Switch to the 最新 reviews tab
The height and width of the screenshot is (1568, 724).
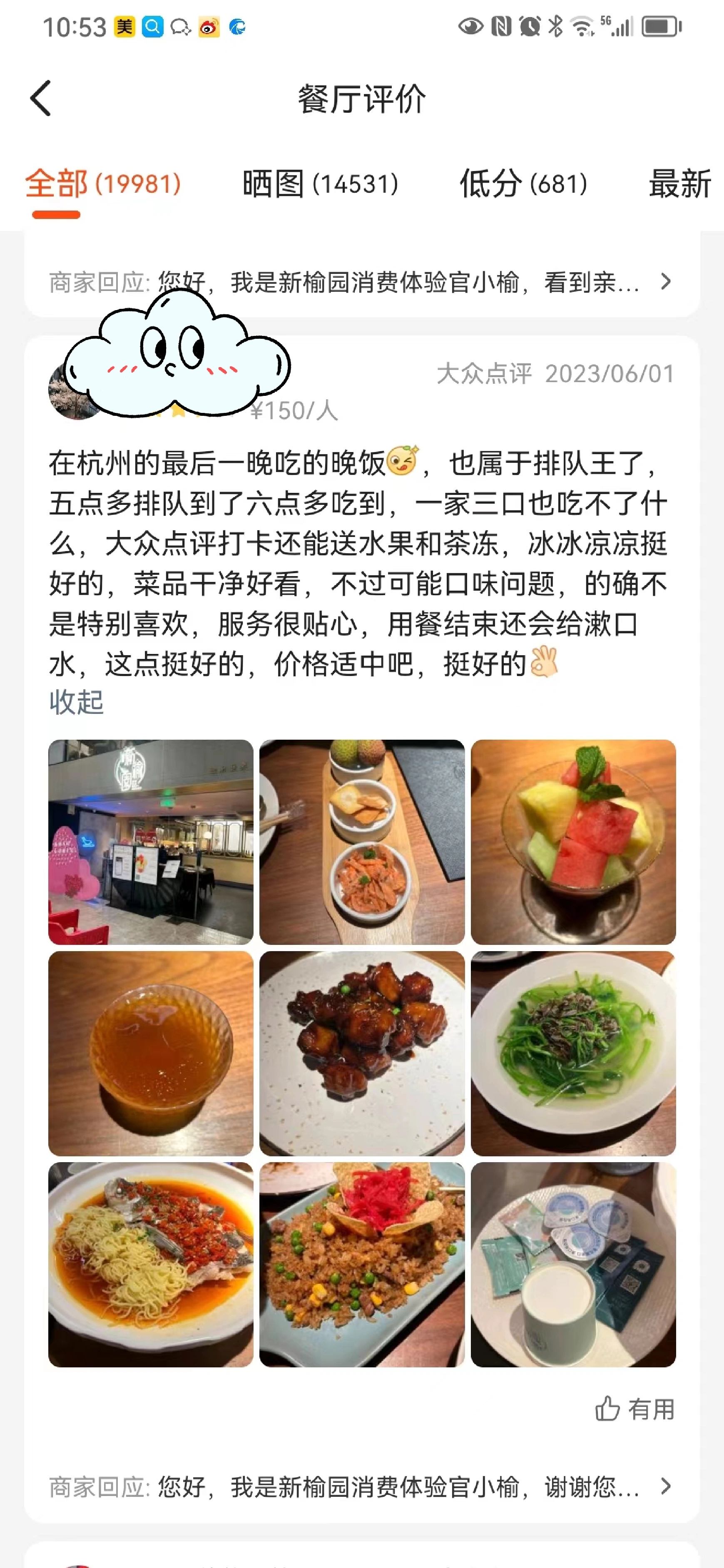(679, 184)
